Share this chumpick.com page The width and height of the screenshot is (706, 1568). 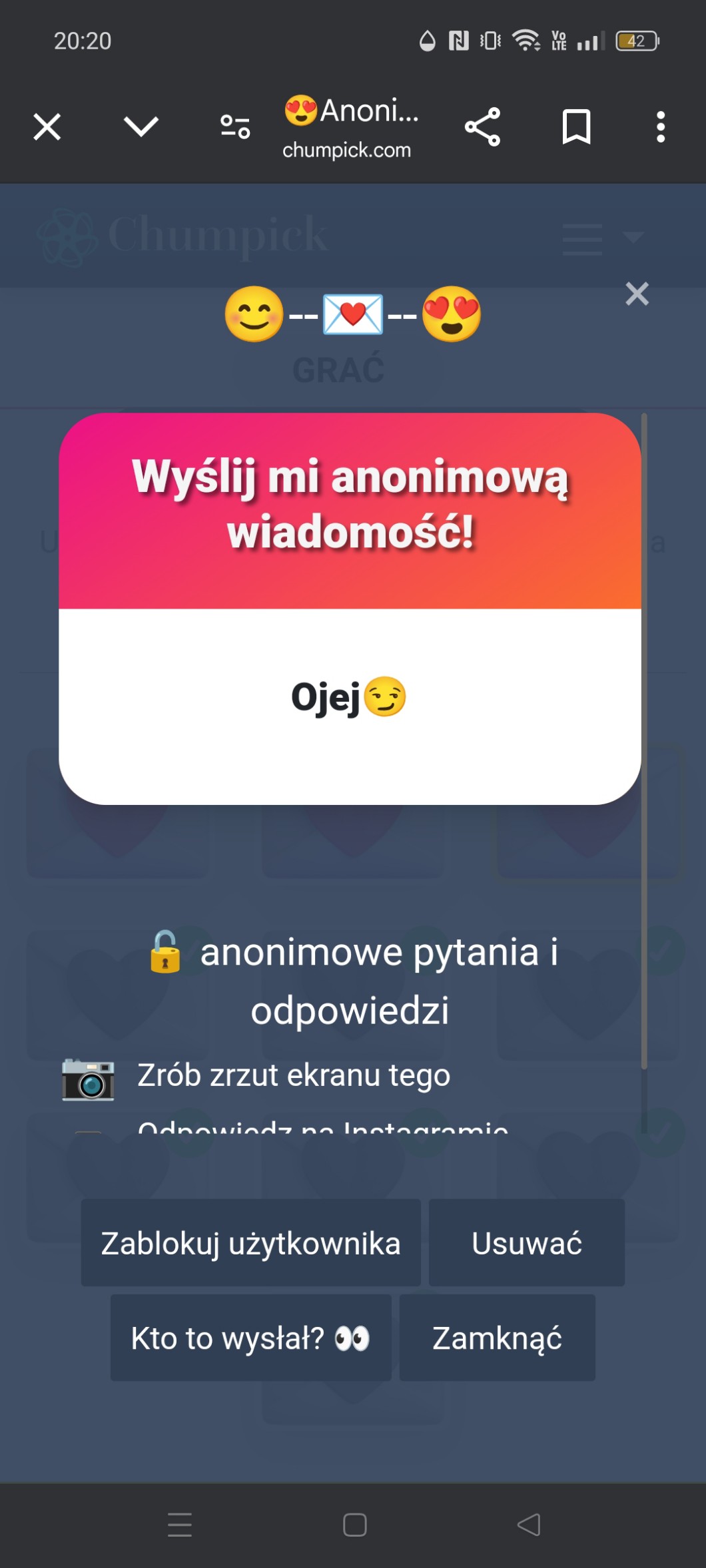(x=482, y=127)
